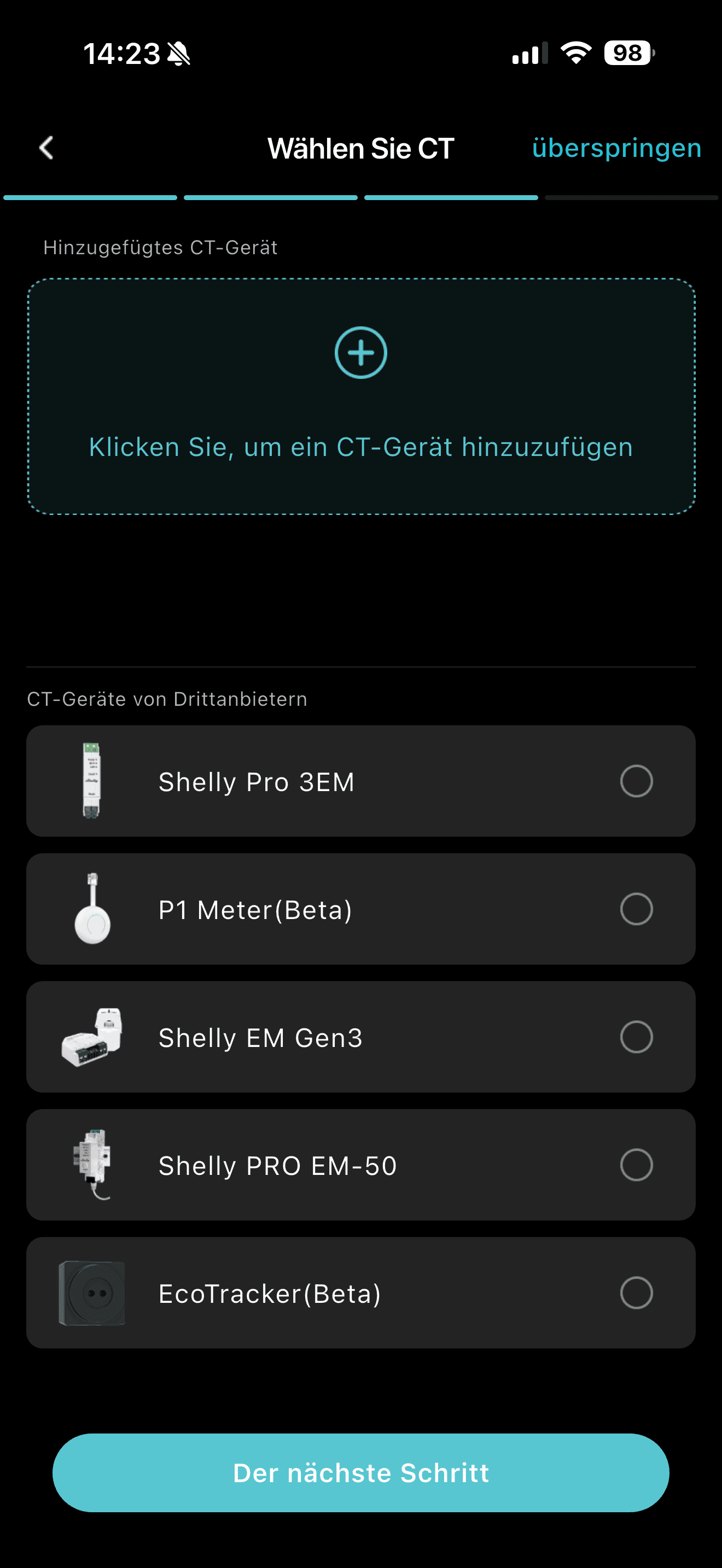The height and width of the screenshot is (1568, 722).
Task: Select Shelly PRO EM-50
Action: coord(636,1165)
